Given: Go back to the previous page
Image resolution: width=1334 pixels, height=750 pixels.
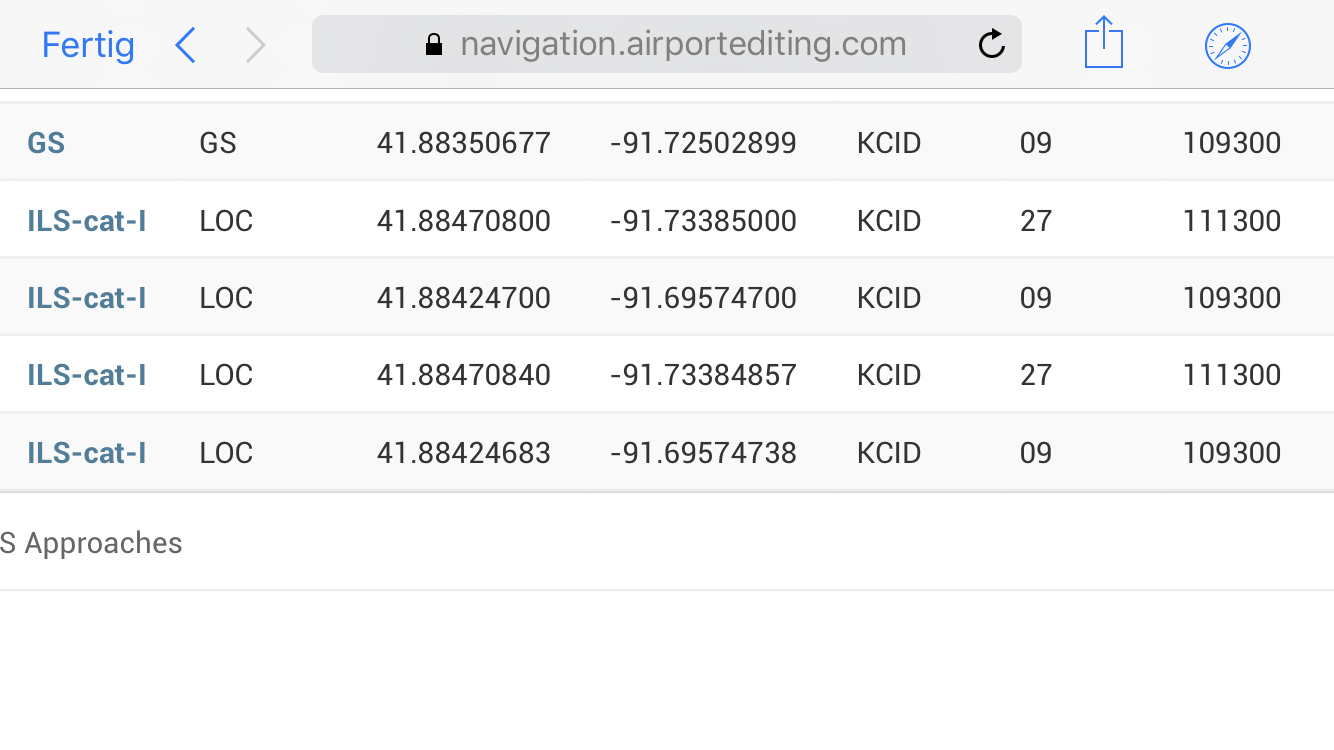Looking at the screenshot, I should tap(185, 45).
